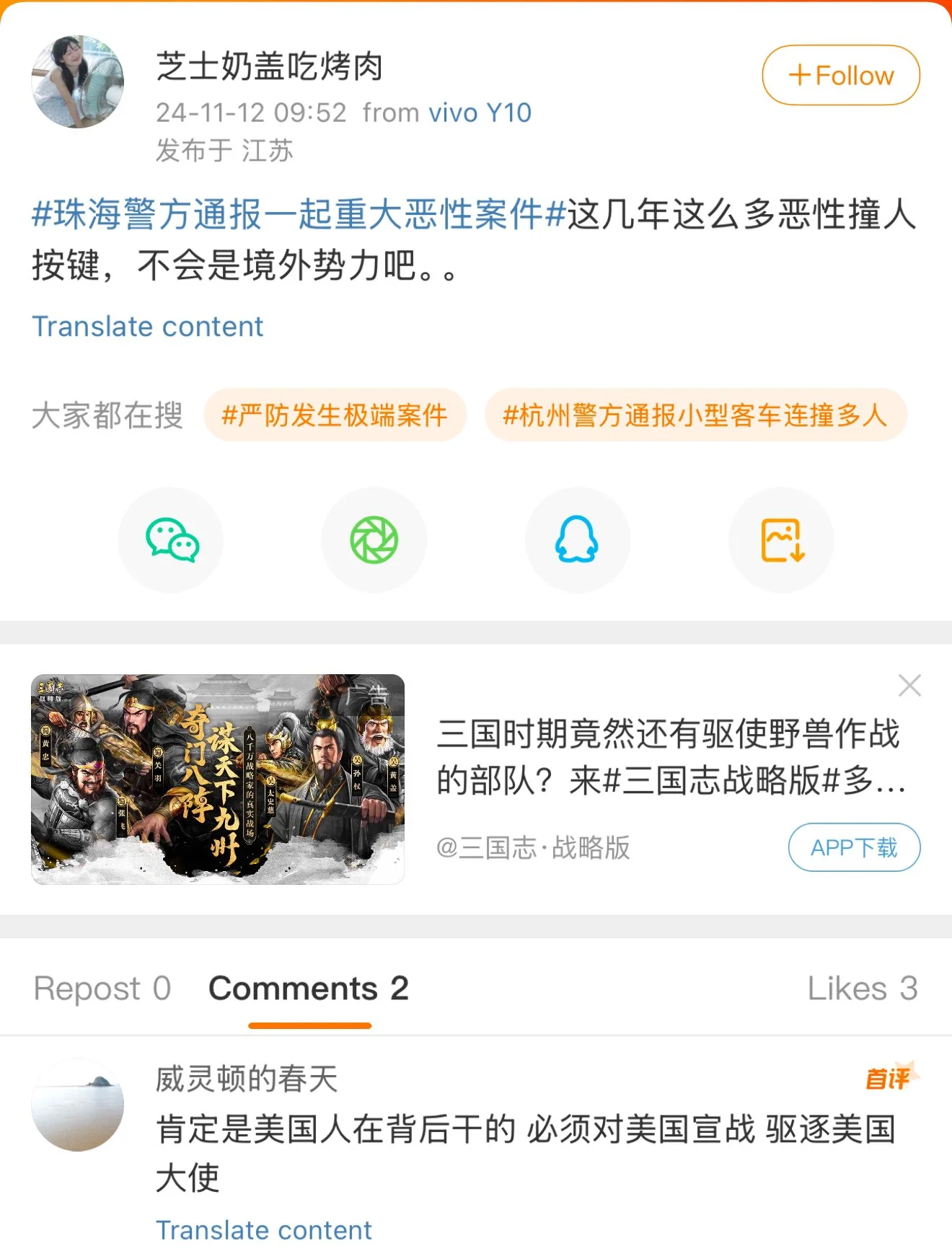
Task: Share the post to WeChat Moments
Action: click(x=374, y=540)
